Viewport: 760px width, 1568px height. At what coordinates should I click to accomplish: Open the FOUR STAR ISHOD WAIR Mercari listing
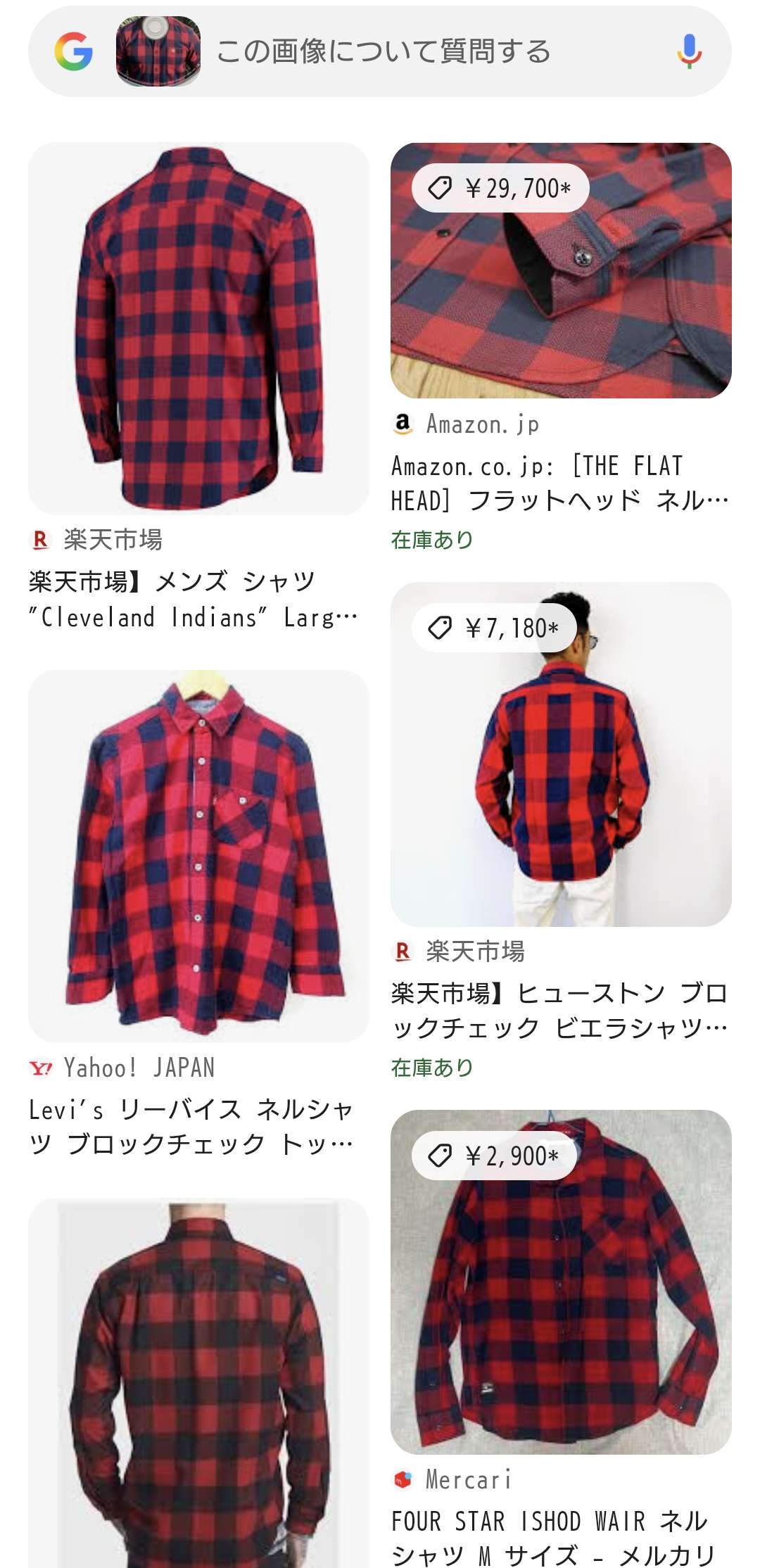(561, 1282)
